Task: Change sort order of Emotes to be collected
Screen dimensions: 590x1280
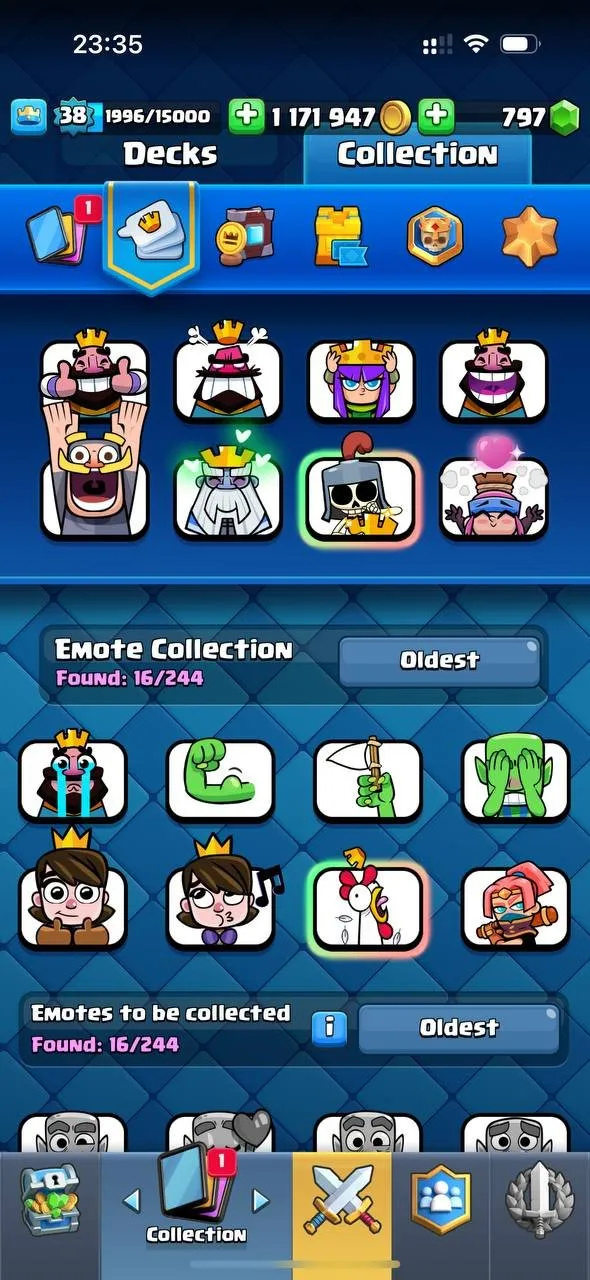Action: coord(458,1028)
